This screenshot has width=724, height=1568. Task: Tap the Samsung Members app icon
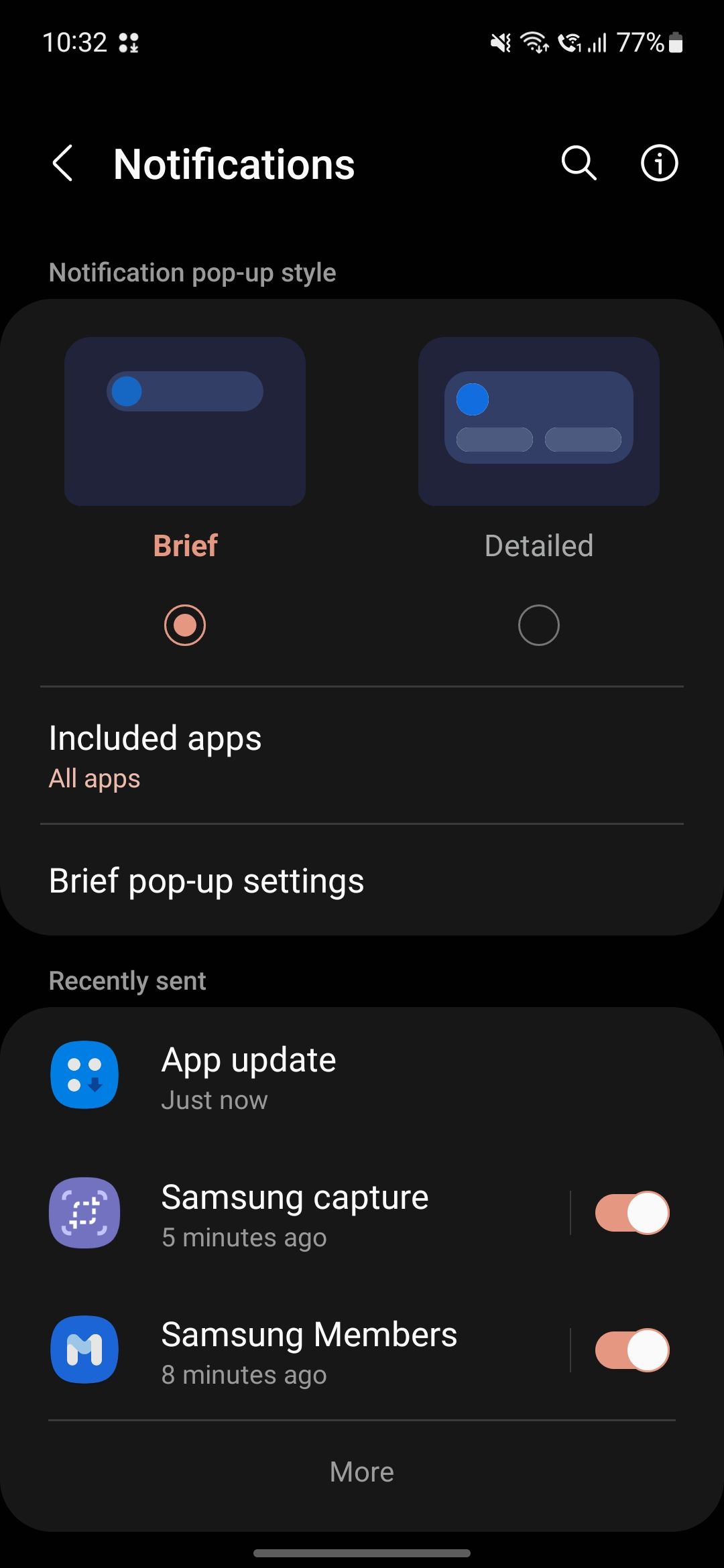(84, 1349)
